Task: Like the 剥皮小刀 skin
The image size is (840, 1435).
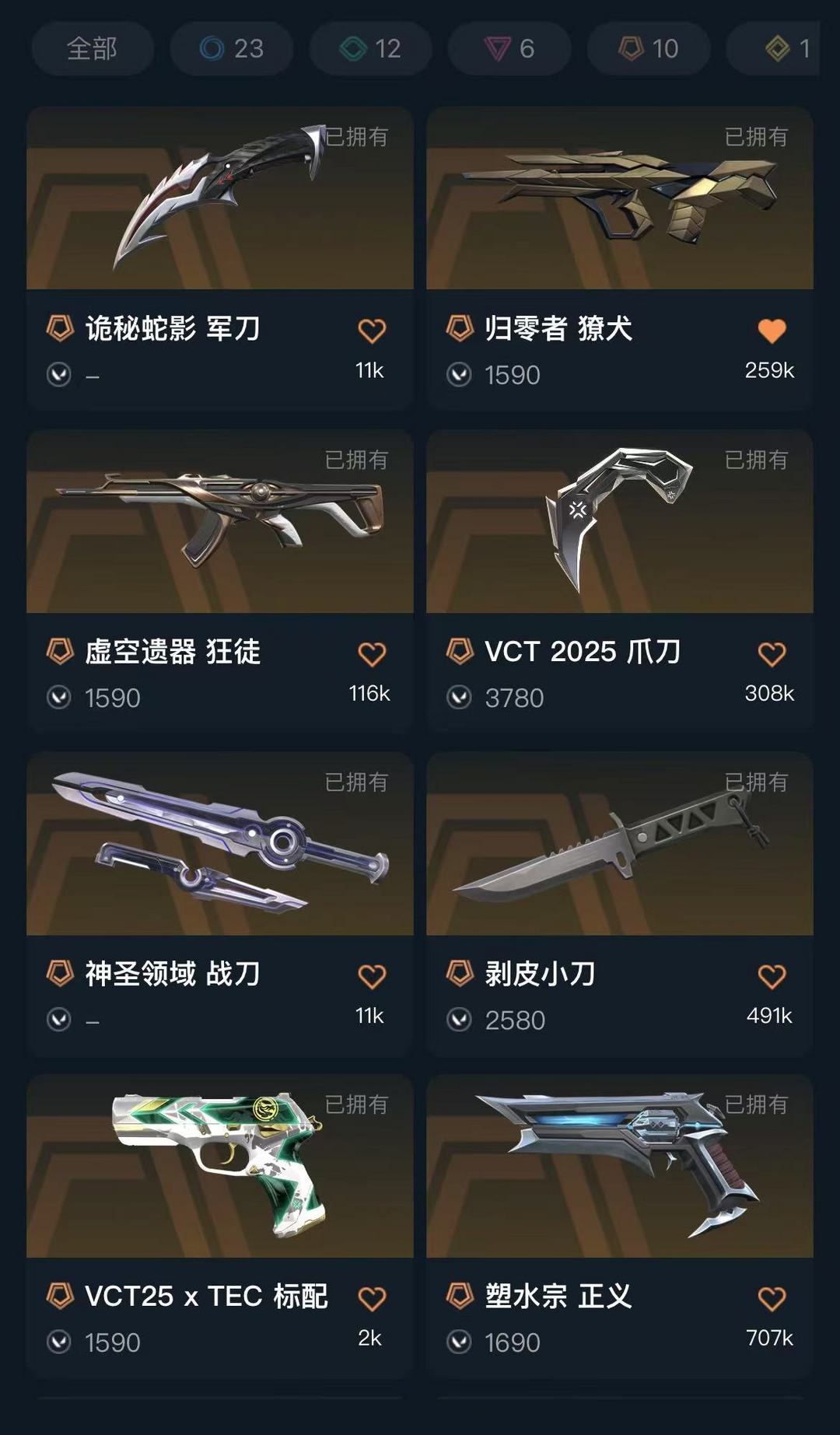Action: click(x=772, y=976)
